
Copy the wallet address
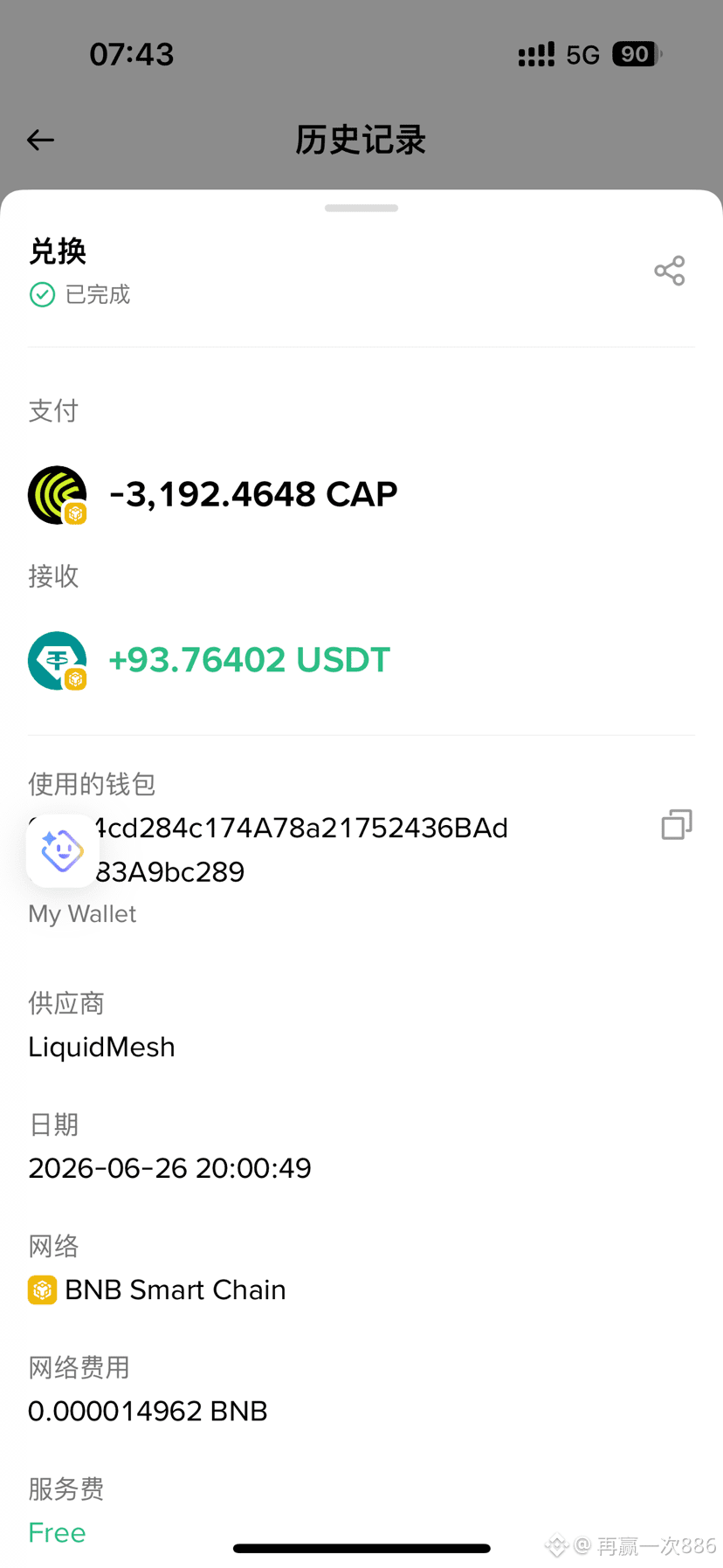(677, 824)
